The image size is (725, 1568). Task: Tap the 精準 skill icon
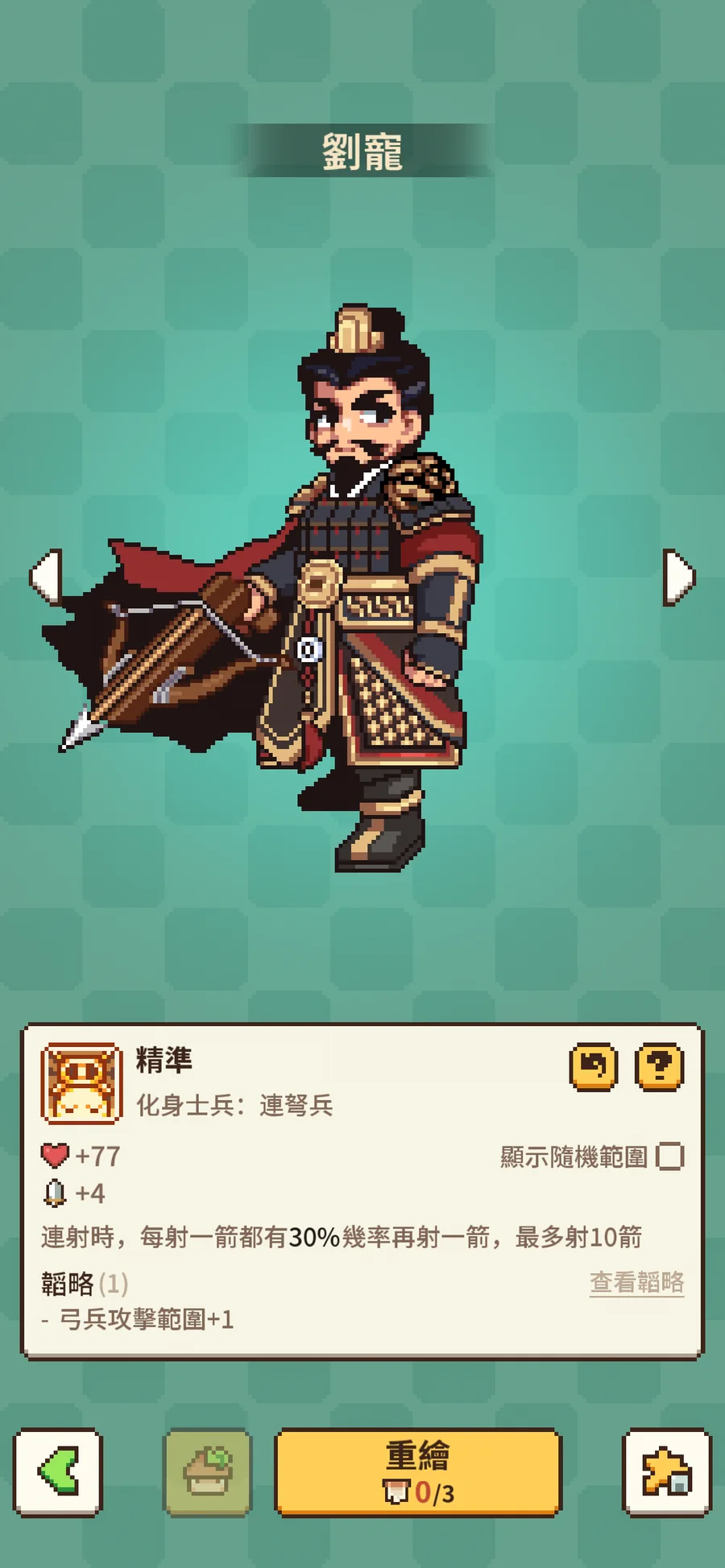(x=81, y=1083)
